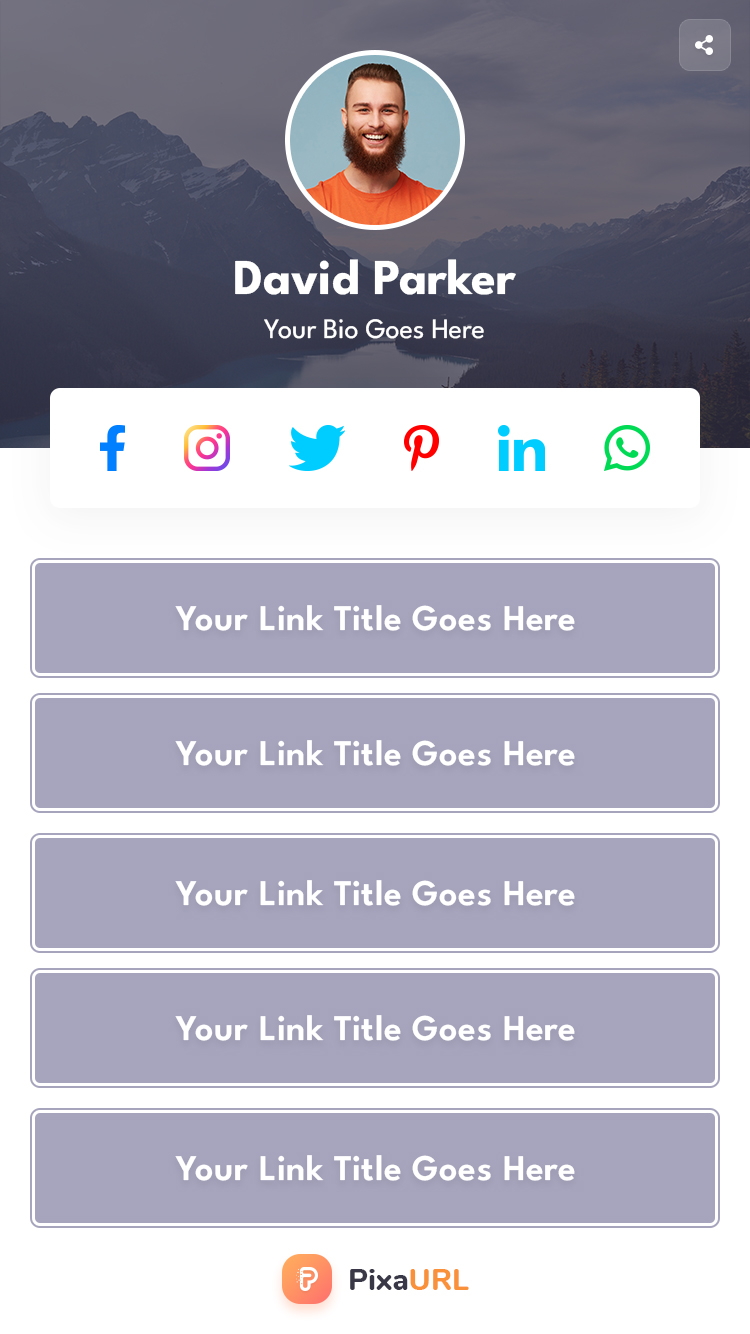Visit the Twitter profile
Screen dimensions: 750x1334
point(317,448)
